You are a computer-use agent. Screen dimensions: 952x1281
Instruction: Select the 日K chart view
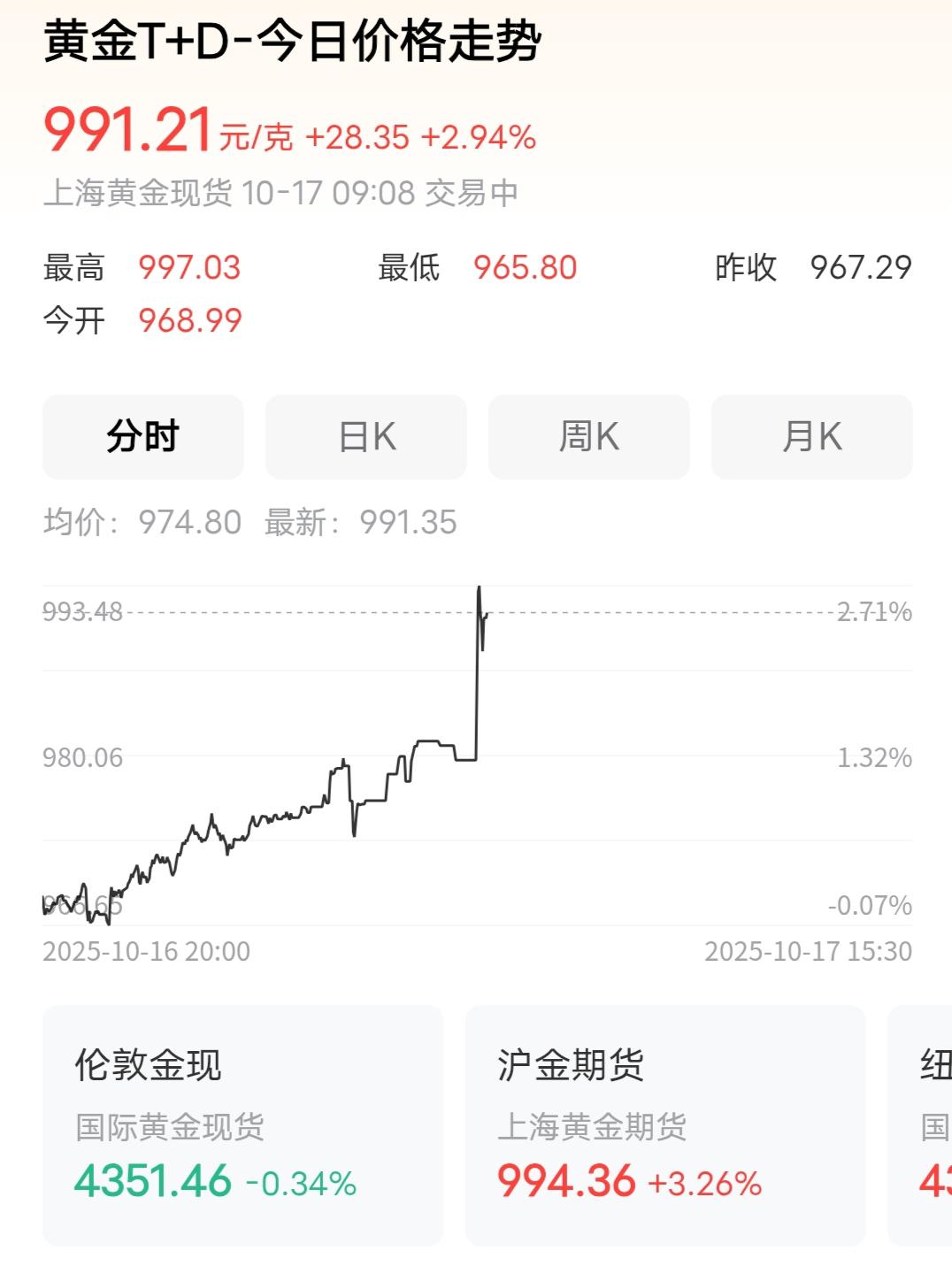[x=366, y=437]
